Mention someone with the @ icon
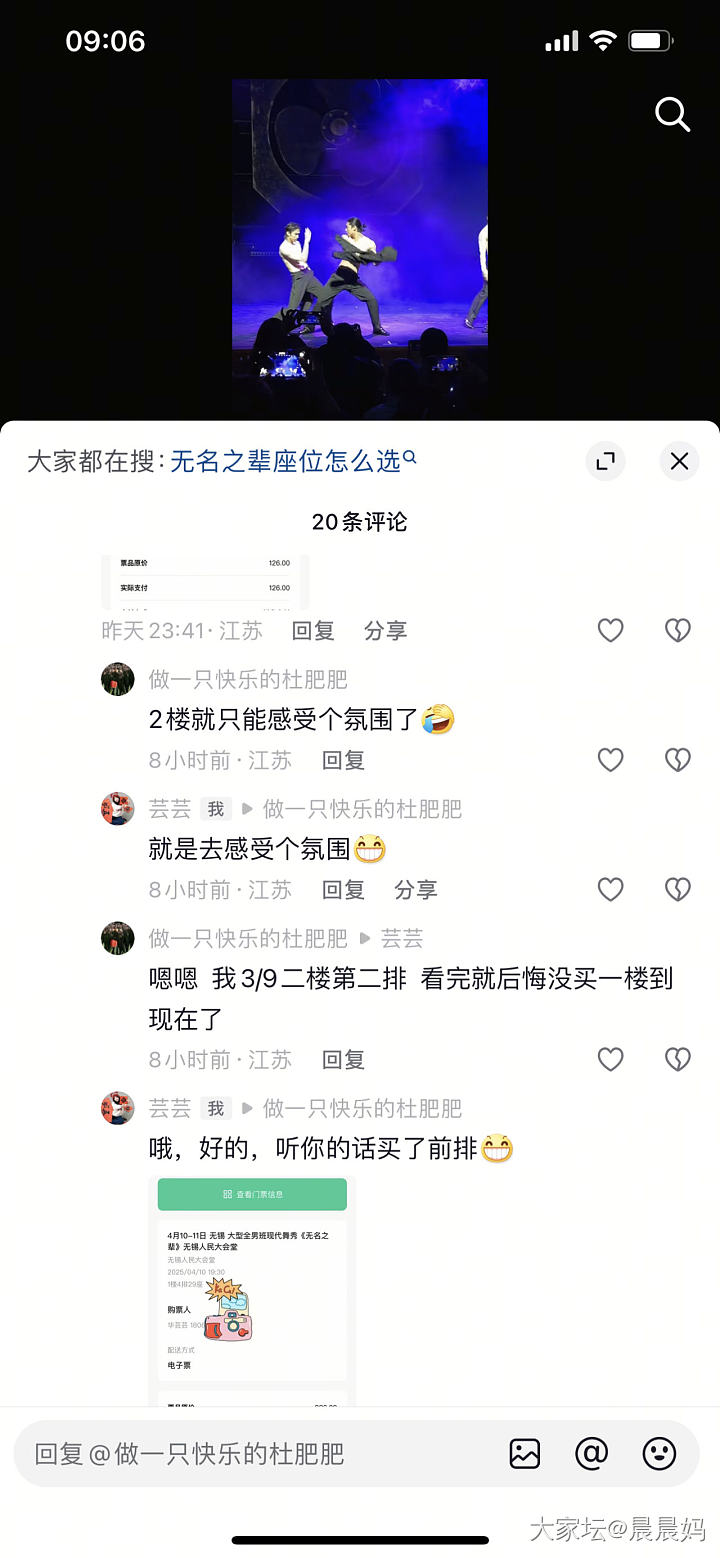720x1558 pixels. click(x=592, y=1454)
